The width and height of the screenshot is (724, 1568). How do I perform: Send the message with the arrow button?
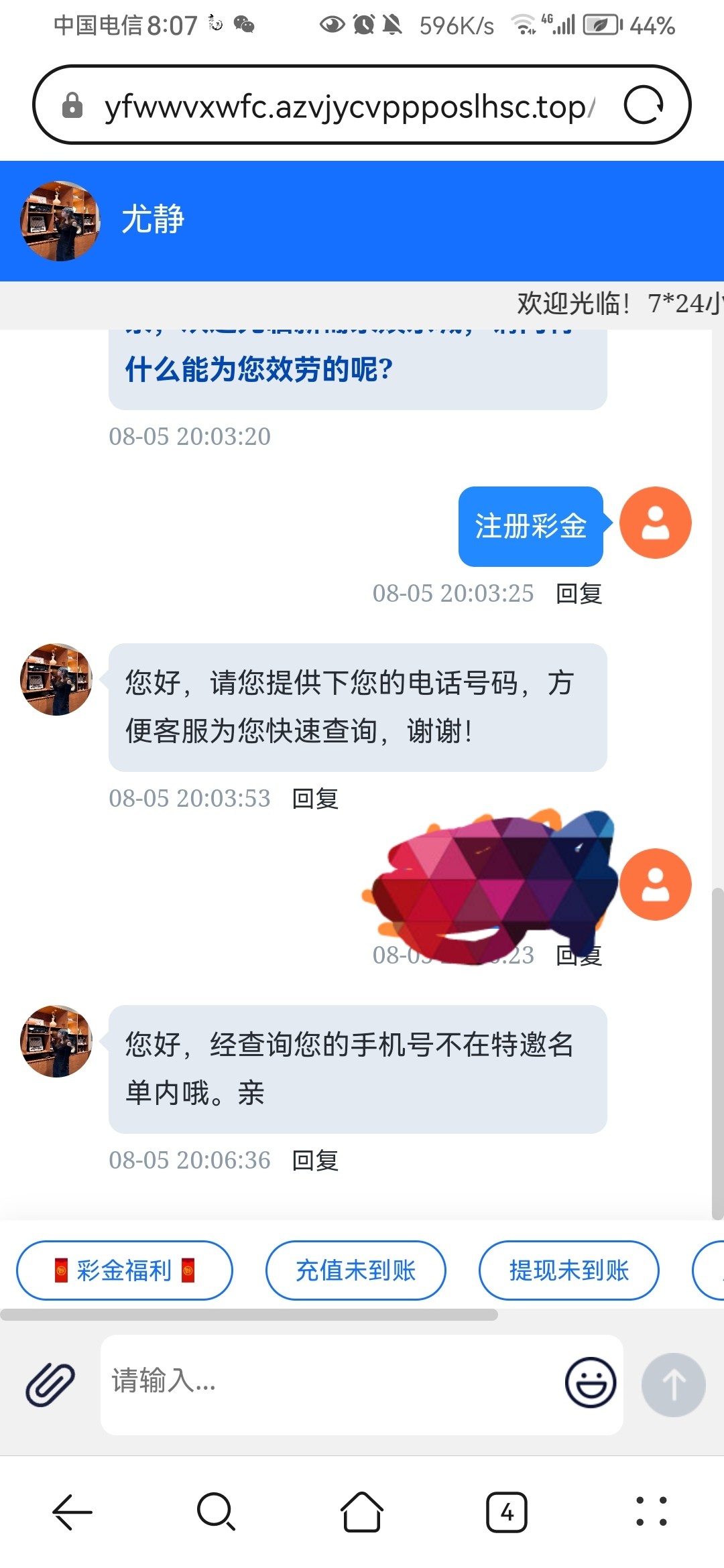coord(674,1384)
